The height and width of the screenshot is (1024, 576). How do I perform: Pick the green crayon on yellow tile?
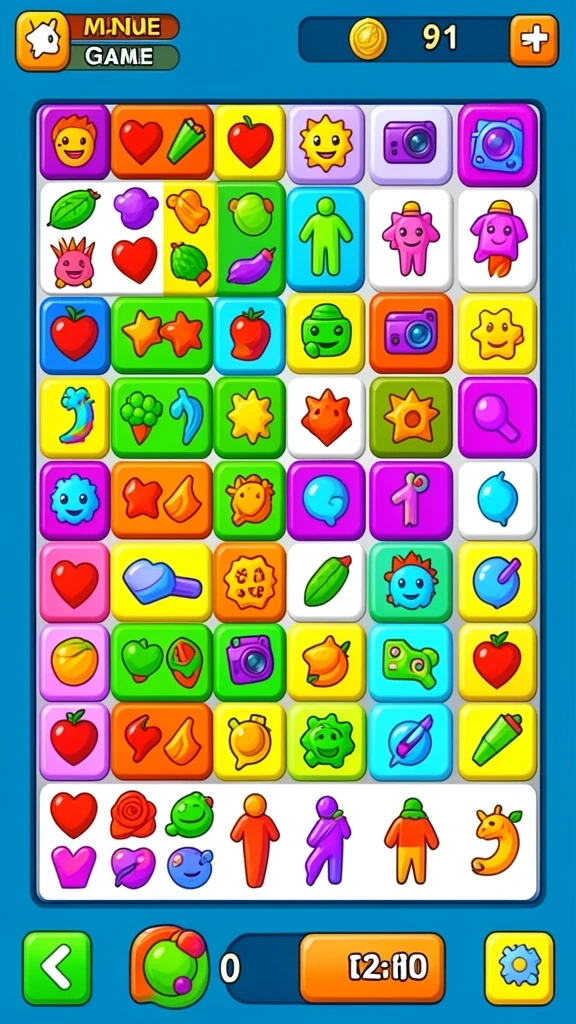tap(498, 741)
